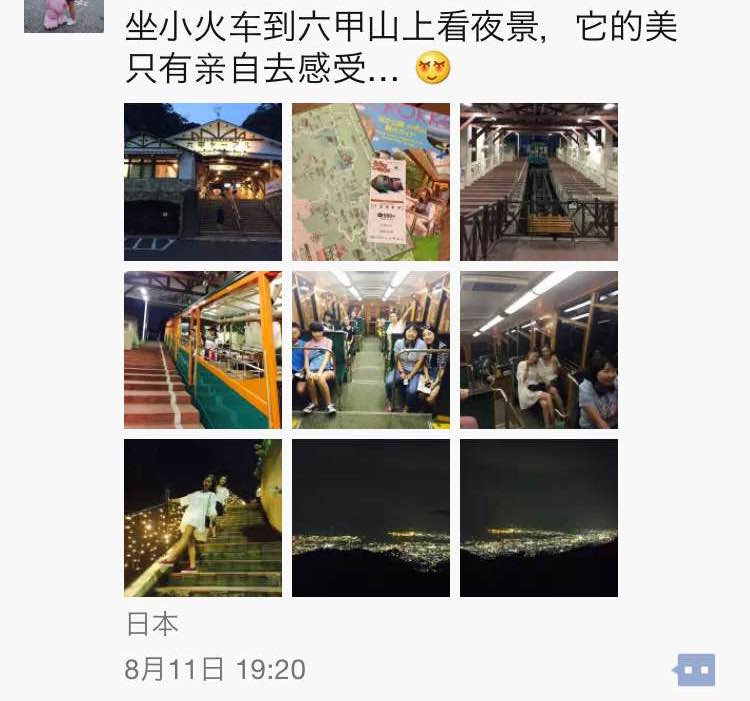Open the like and comment menu button
This screenshot has height=701, width=750.
(x=695, y=669)
